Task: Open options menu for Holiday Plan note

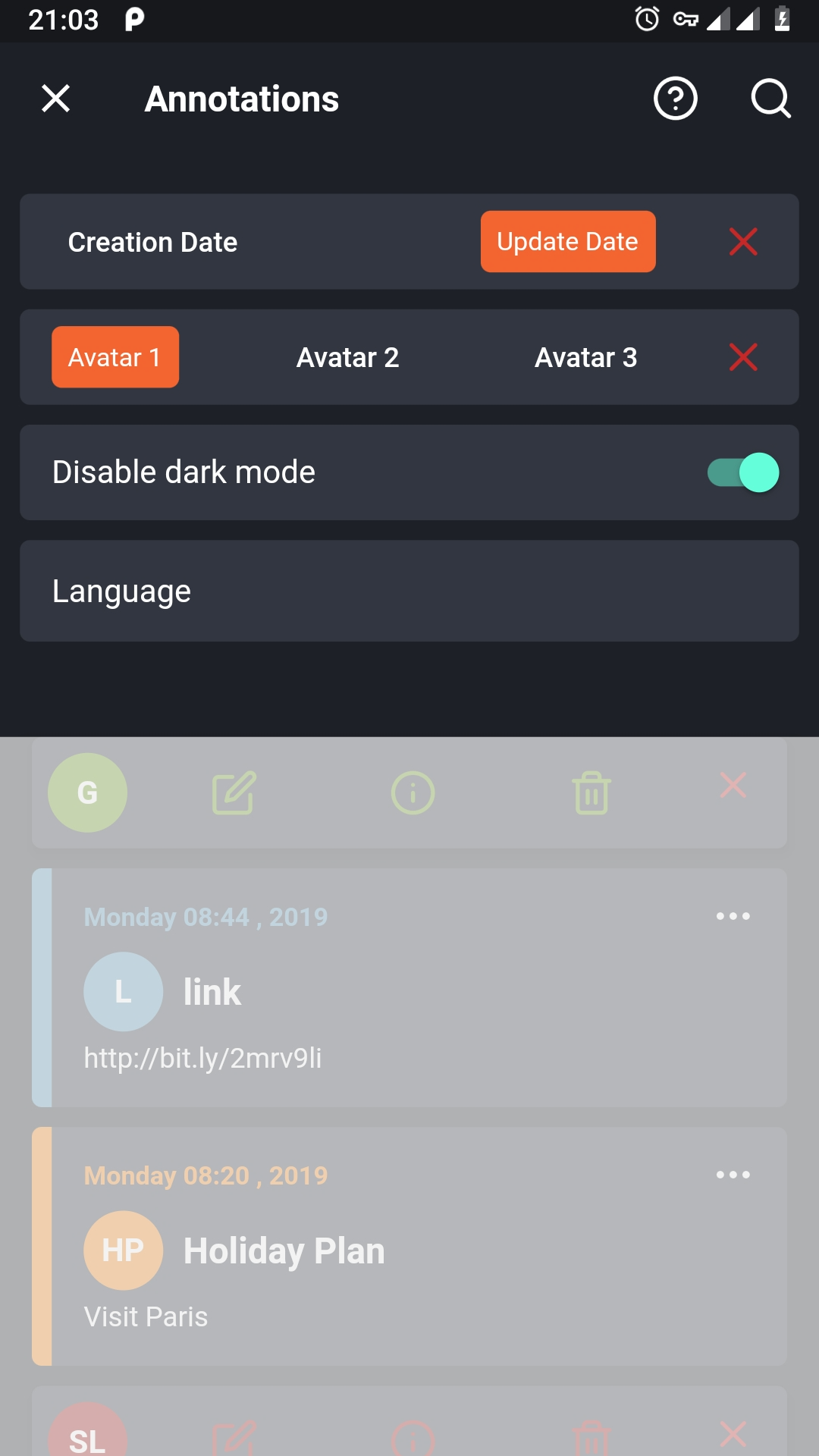Action: (x=733, y=1175)
